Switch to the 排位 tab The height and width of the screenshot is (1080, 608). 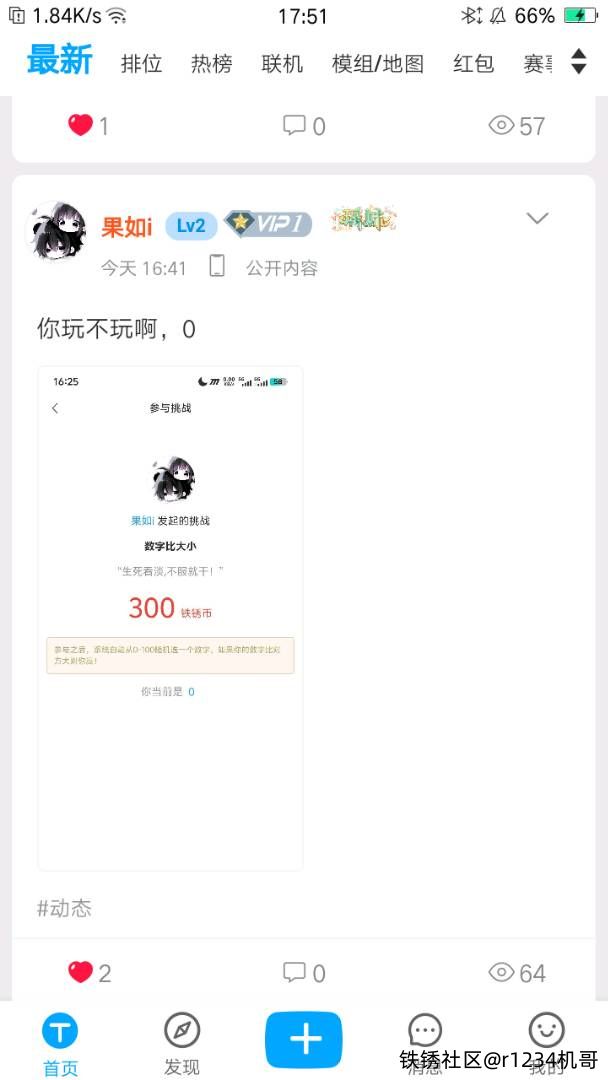(141, 63)
